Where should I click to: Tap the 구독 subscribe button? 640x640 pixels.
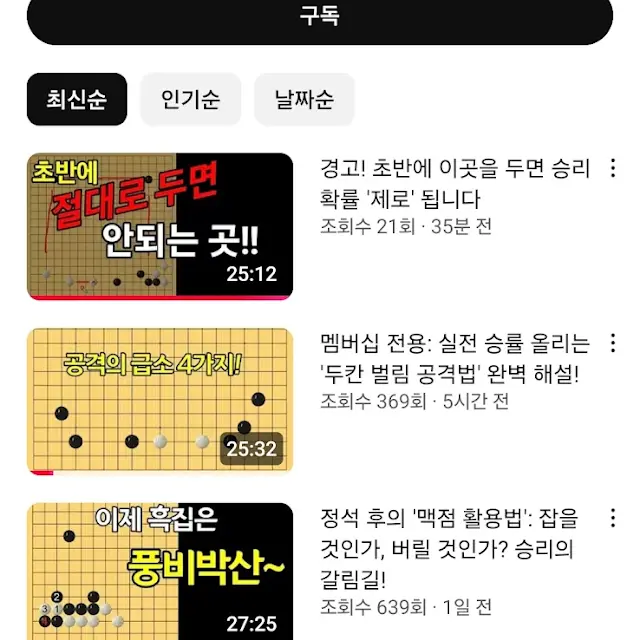[319, 19]
